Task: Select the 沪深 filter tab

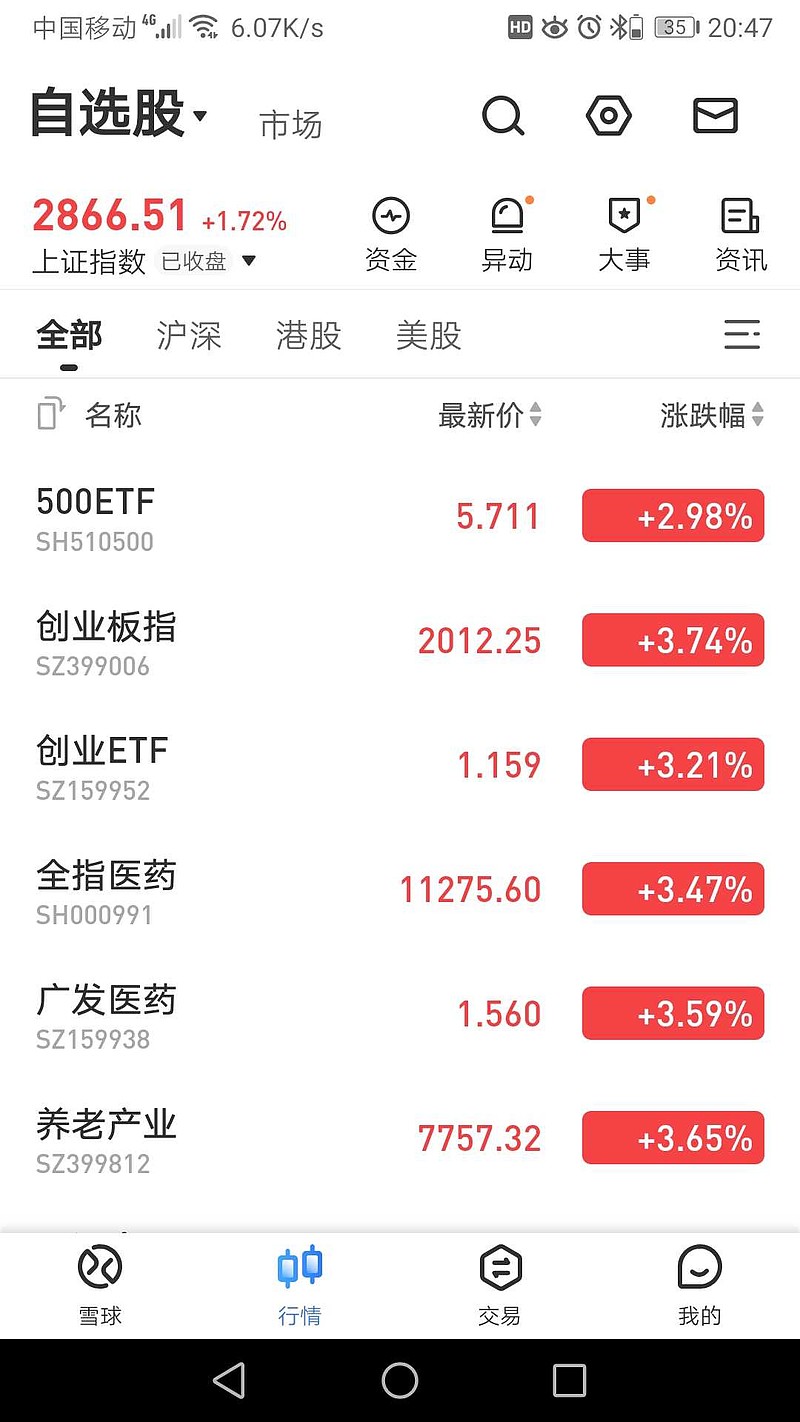Action: coord(189,336)
